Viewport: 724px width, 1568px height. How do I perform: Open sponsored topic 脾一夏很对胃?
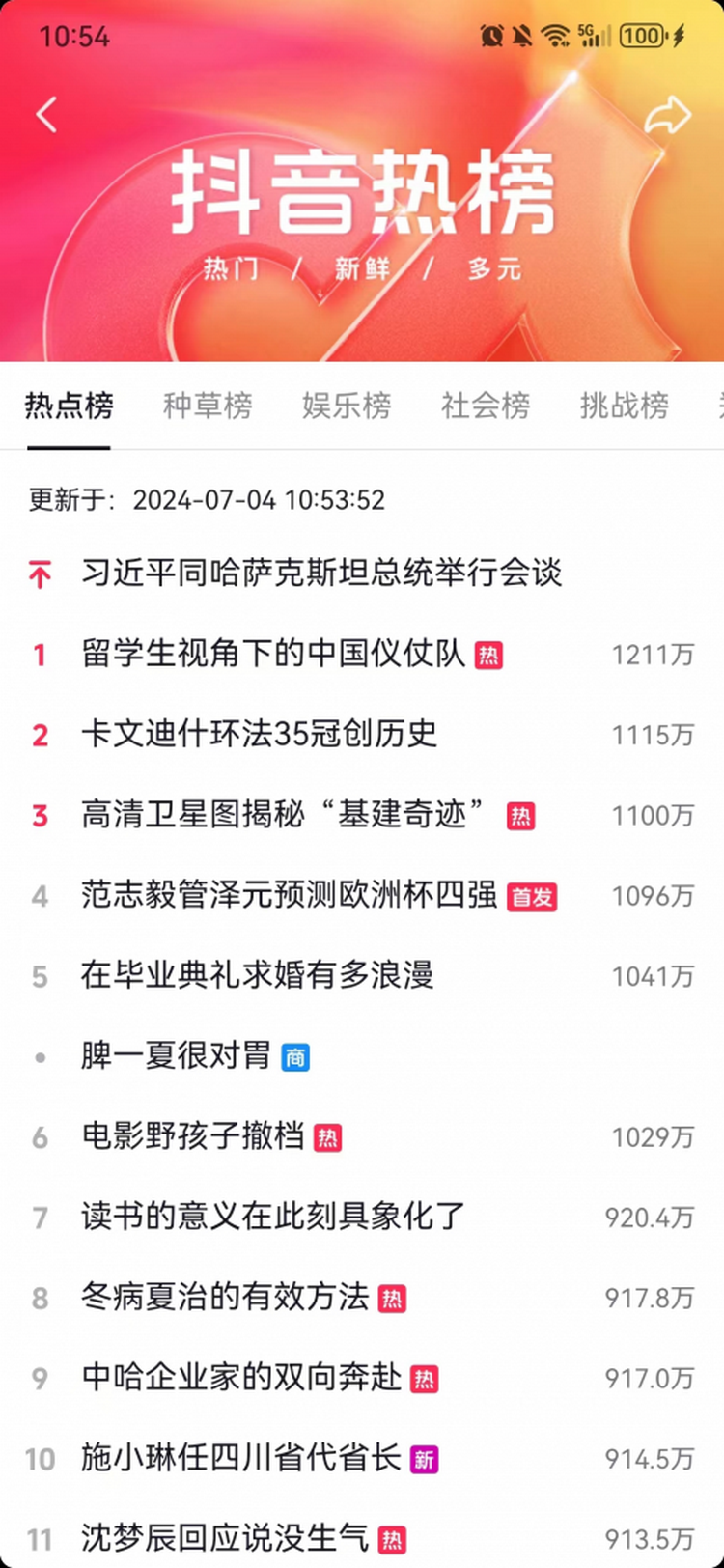point(176,1056)
